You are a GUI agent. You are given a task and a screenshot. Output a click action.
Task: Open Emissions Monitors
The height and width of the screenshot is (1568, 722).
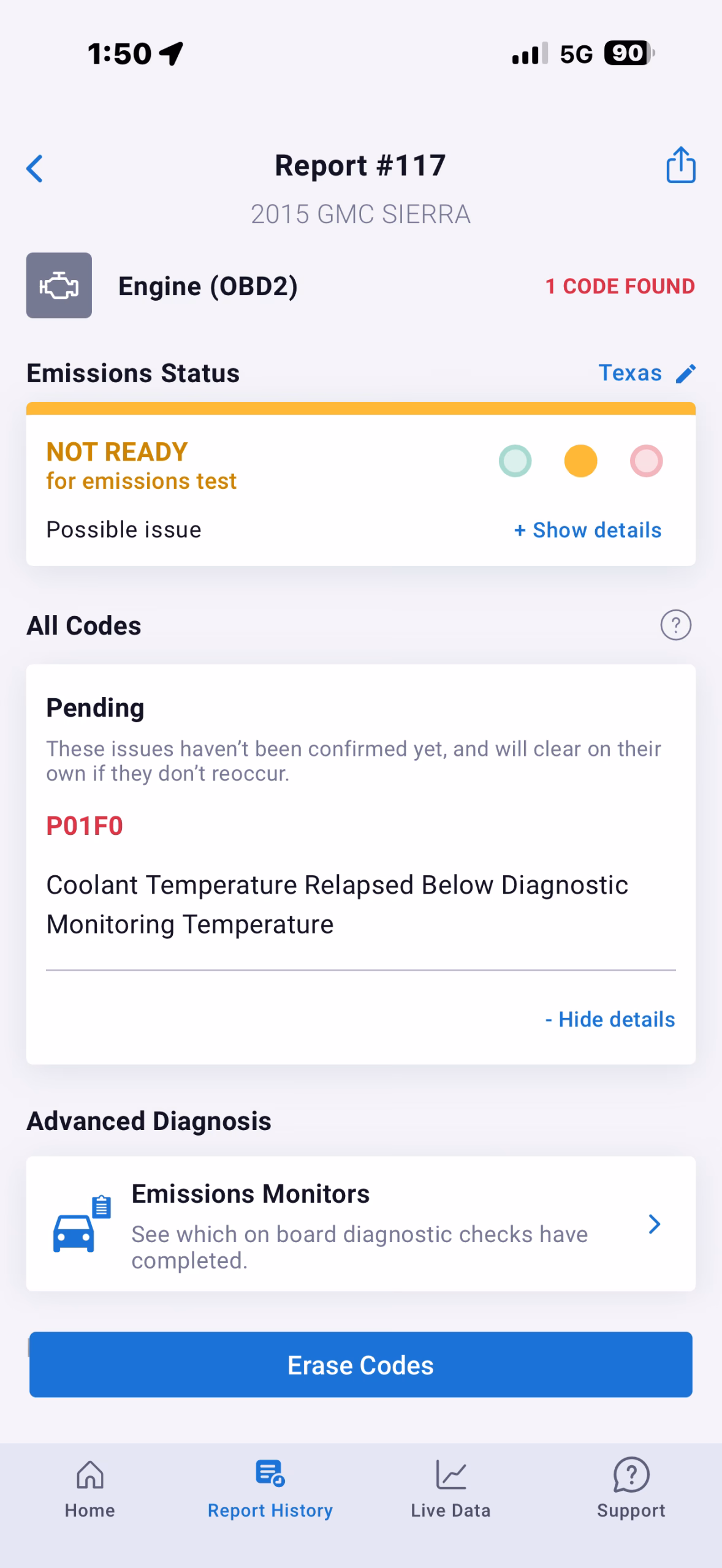click(360, 1224)
